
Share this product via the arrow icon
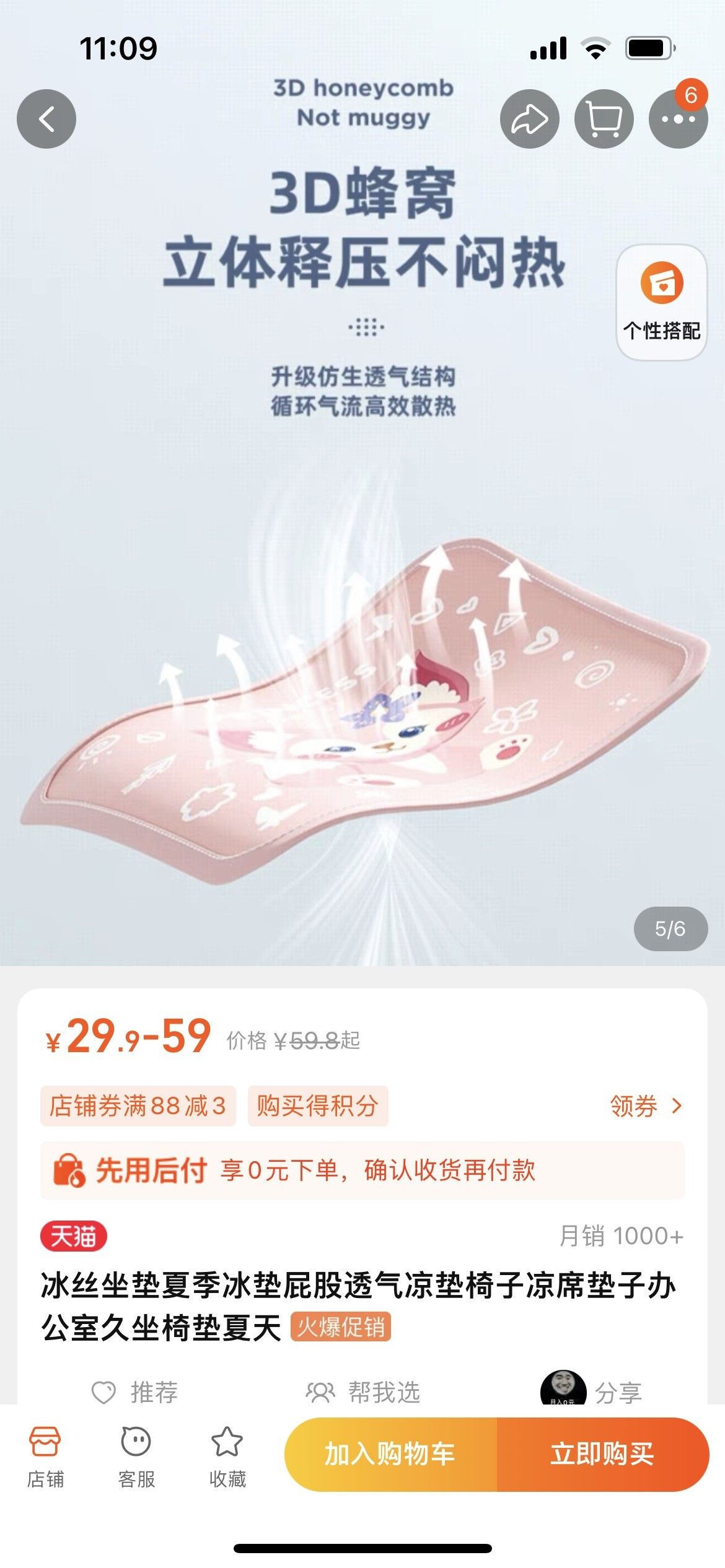(529, 118)
